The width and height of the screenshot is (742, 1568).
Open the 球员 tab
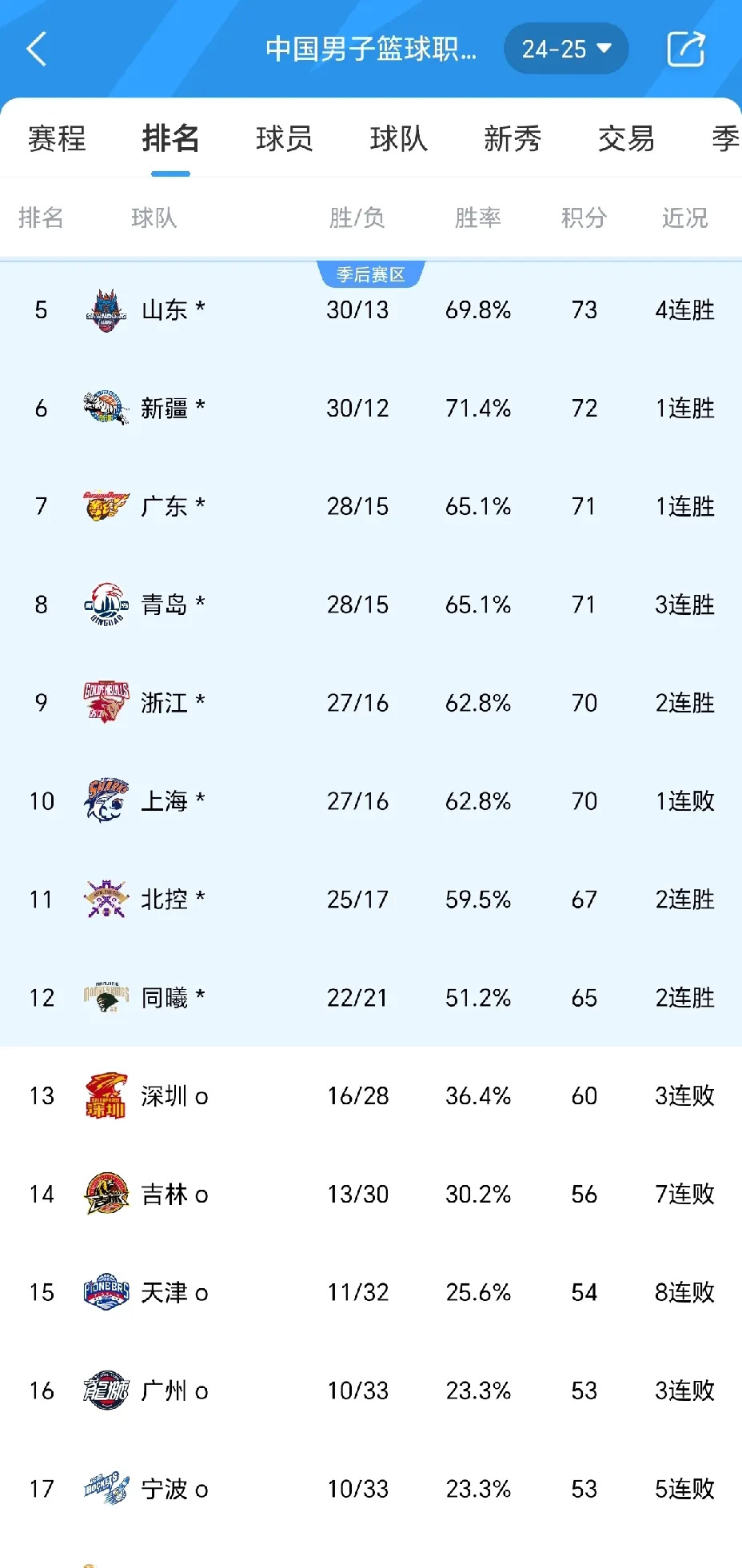[285, 140]
